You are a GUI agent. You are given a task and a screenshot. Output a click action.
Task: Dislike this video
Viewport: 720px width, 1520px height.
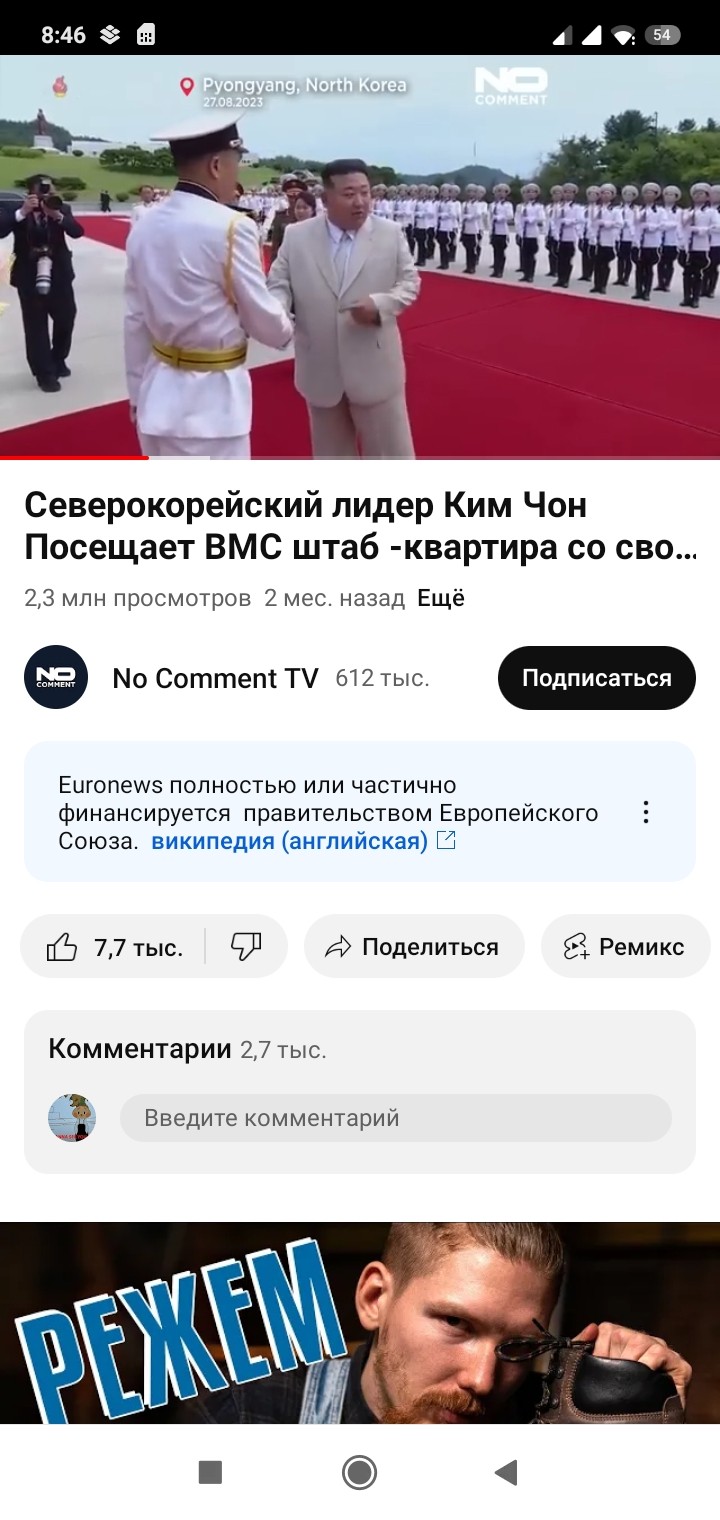tap(246, 947)
